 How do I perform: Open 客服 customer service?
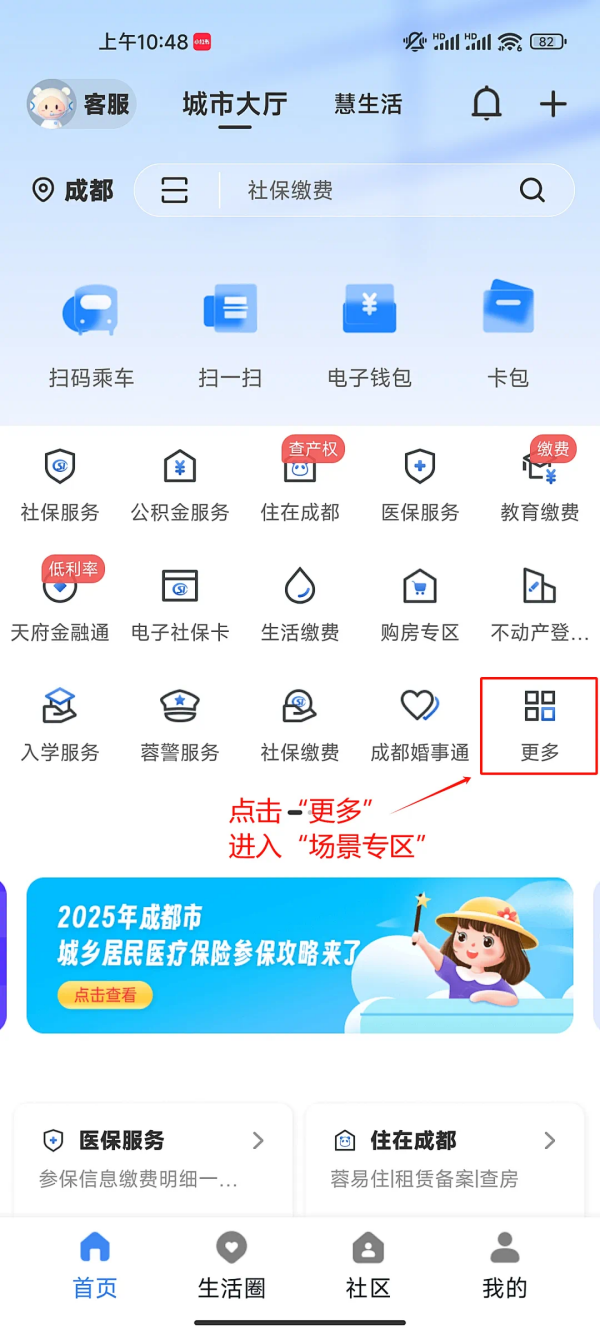pos(80,104)
